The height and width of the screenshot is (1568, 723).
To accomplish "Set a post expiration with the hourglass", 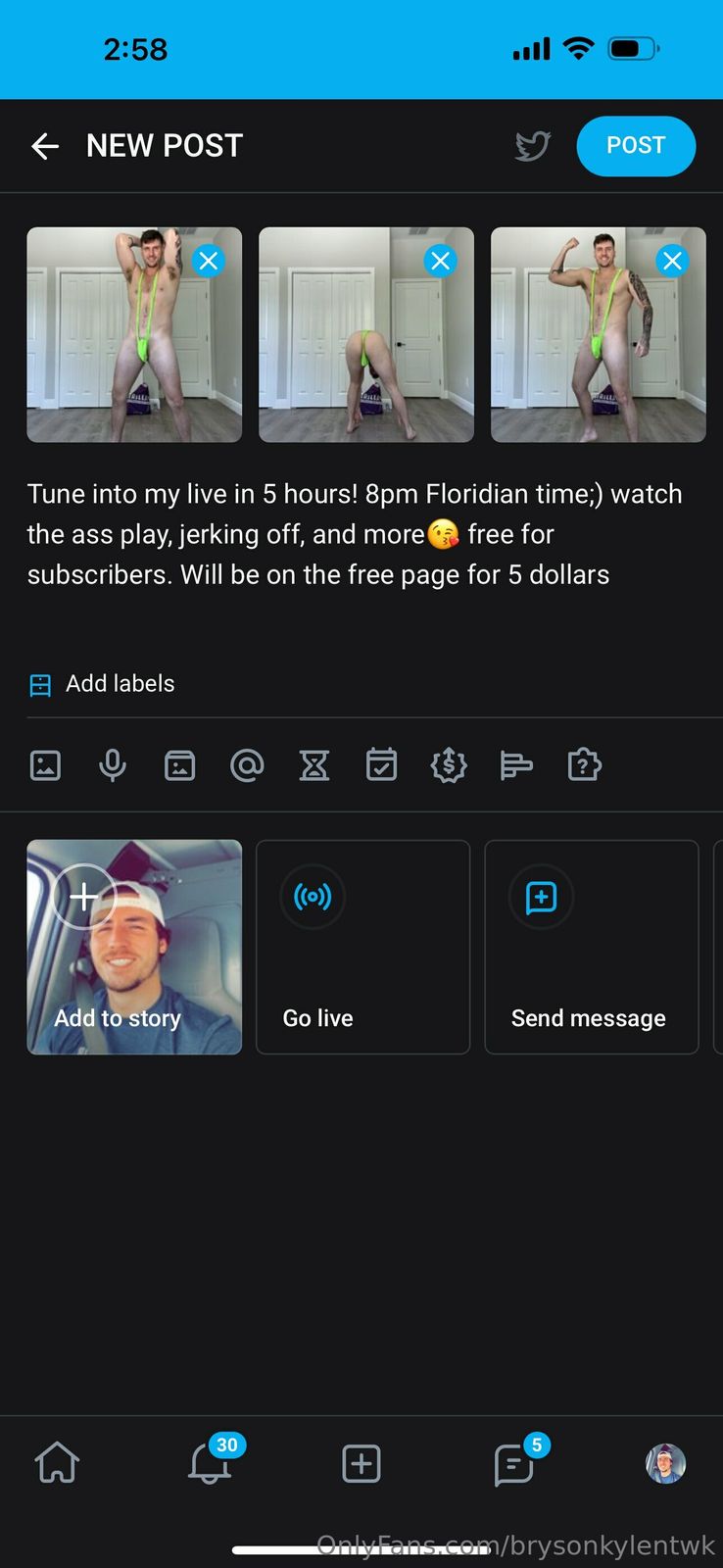I will click(x=314, y=765).
